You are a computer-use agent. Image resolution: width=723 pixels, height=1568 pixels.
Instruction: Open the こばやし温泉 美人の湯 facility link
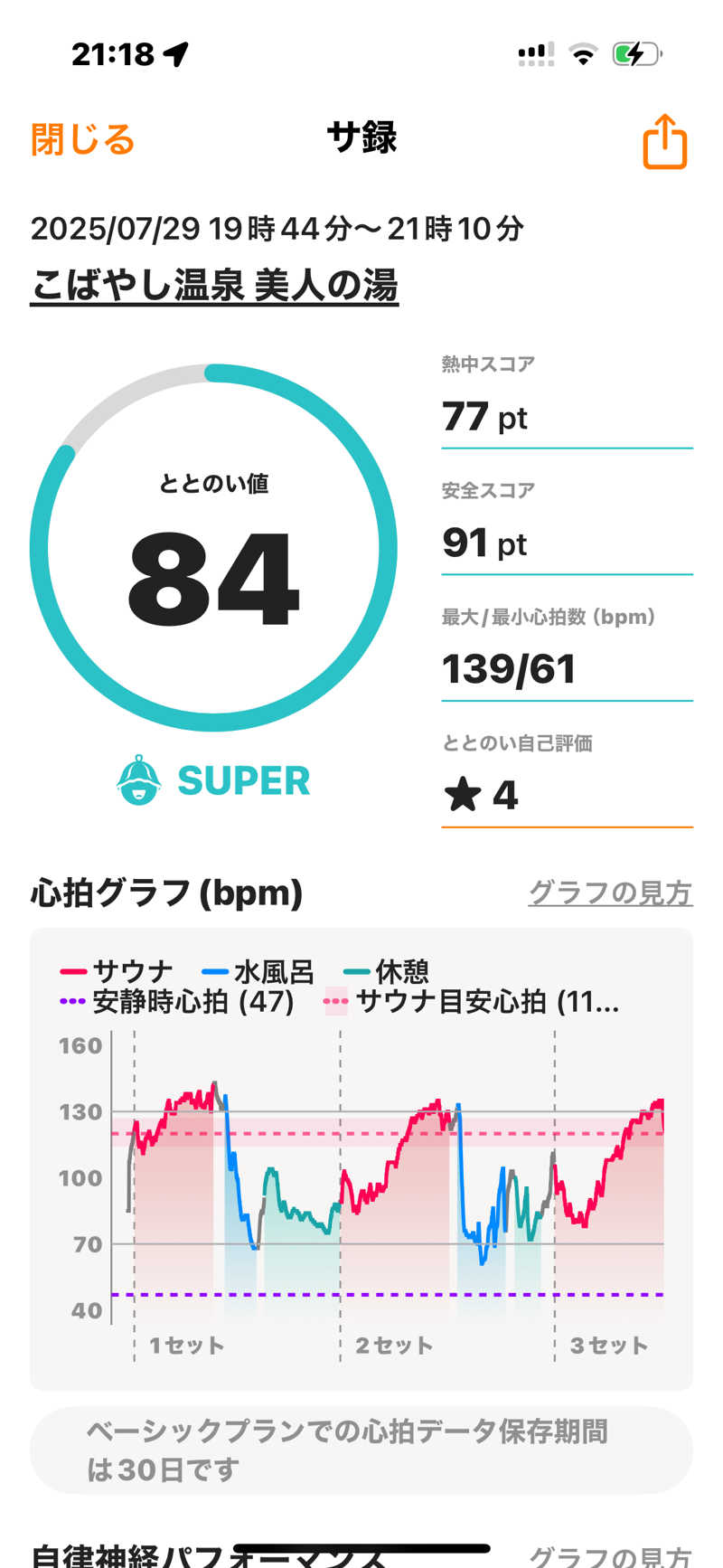(214, 286)
